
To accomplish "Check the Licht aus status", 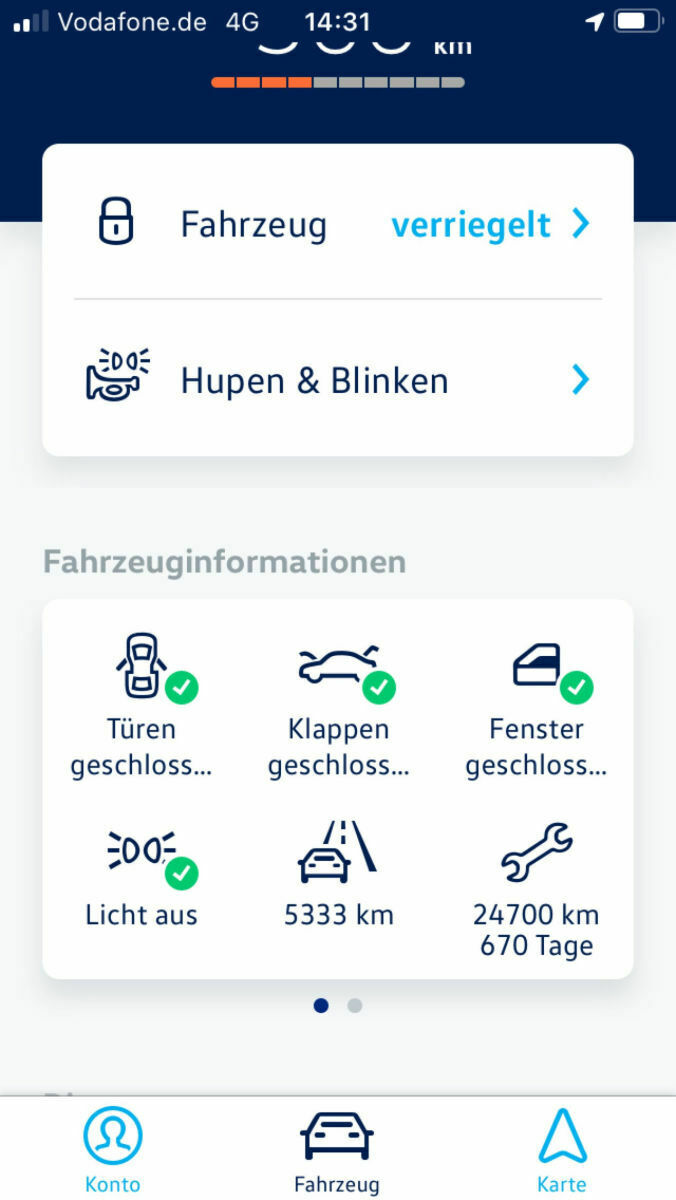I will point(142,876).
